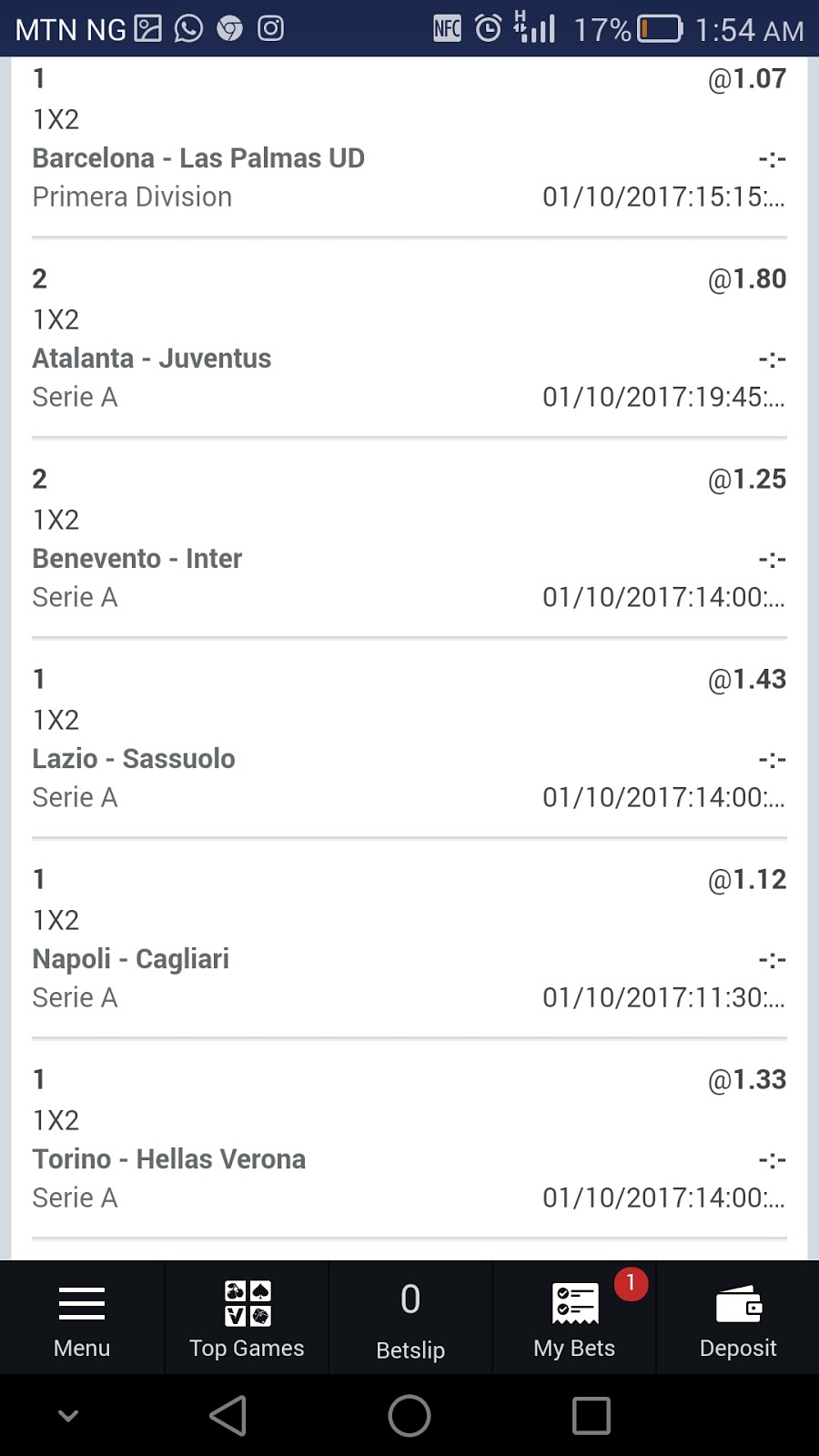Go to the home screen
The height and width of the screenshot is (1456, 819).
[409, 1416]
